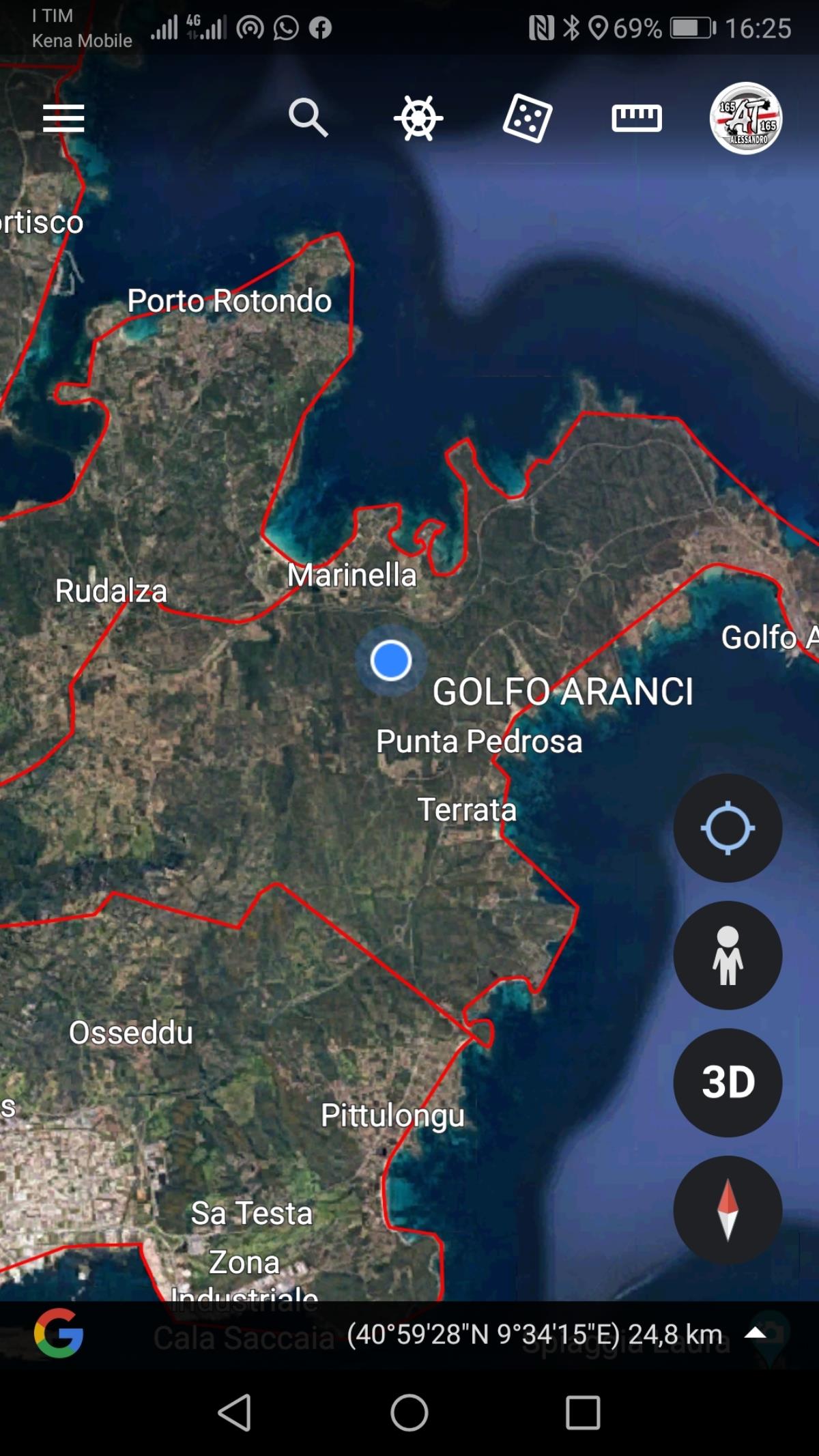Open the hamburger menu
The image size is (819, 1456).
pos(63,118)
